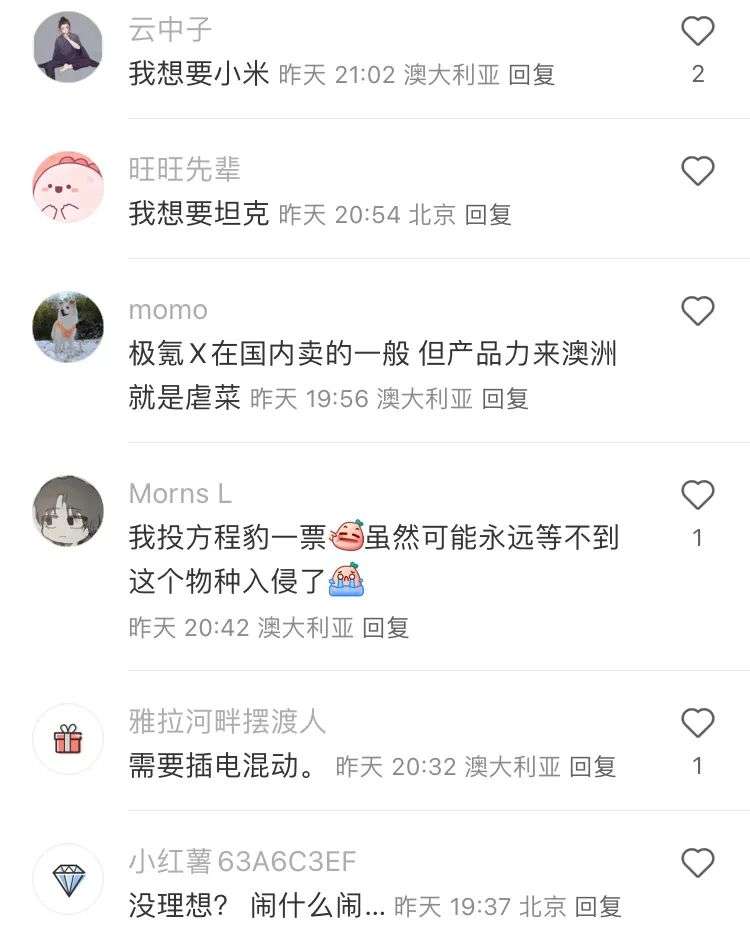Open Morns L's profile avatar

pyautogui.click(x=69, y=511)
